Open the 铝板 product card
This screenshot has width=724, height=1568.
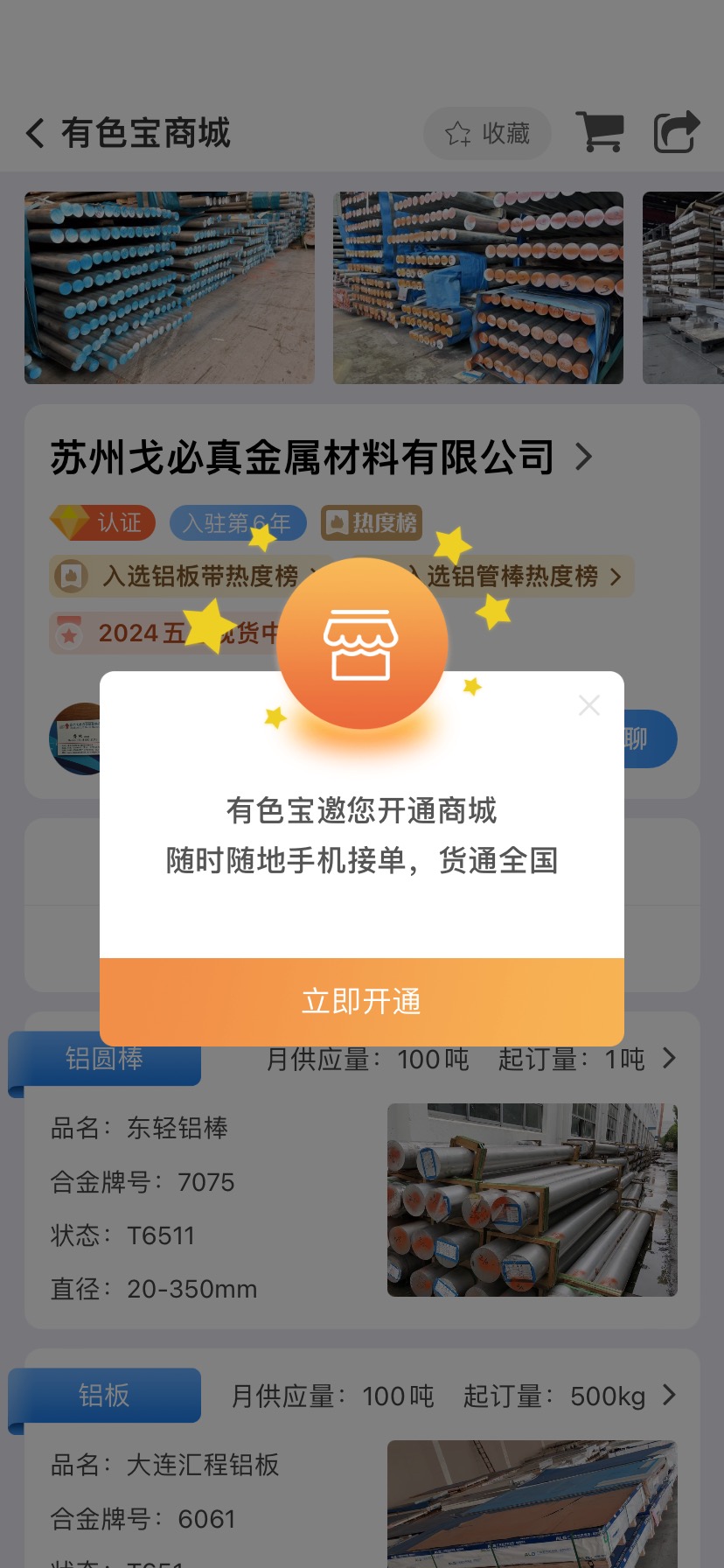click(362, 1459)
